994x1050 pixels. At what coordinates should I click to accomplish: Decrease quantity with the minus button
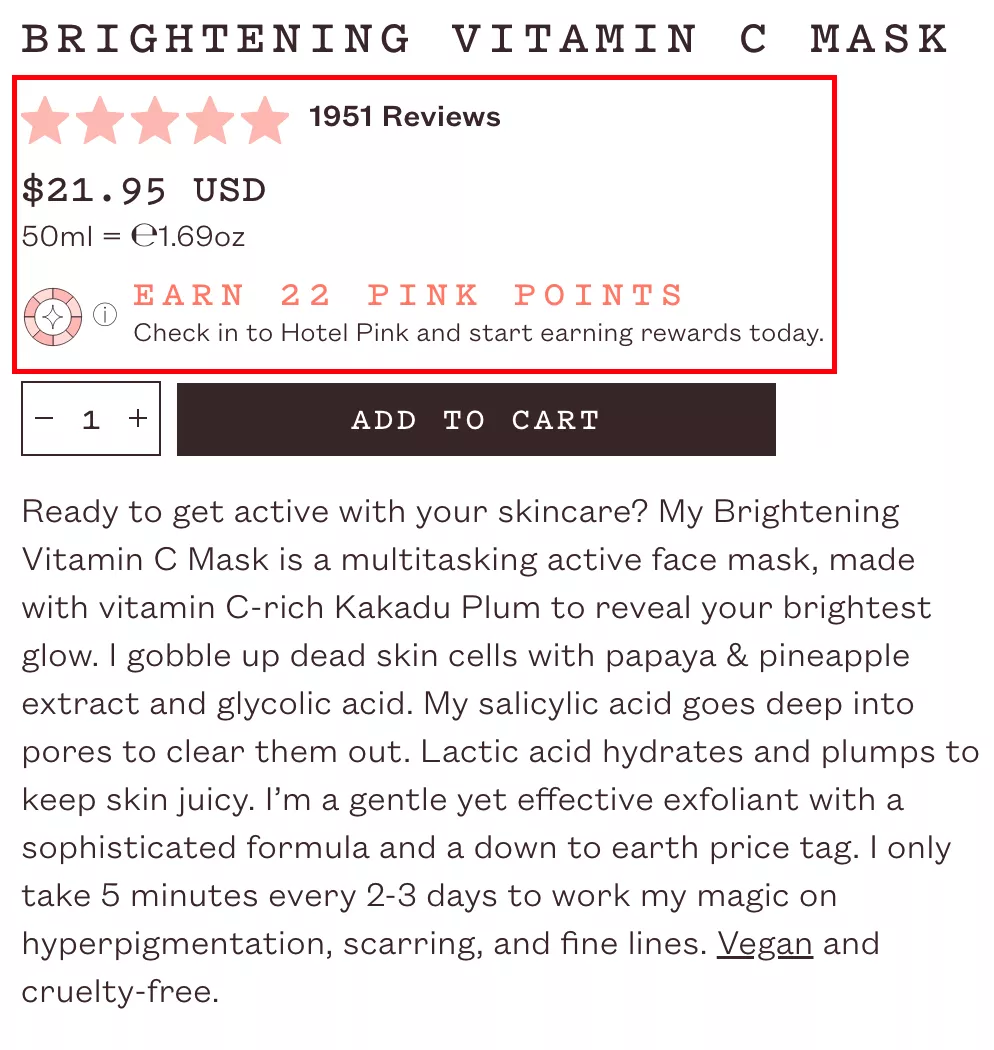(x=44, y=418)
